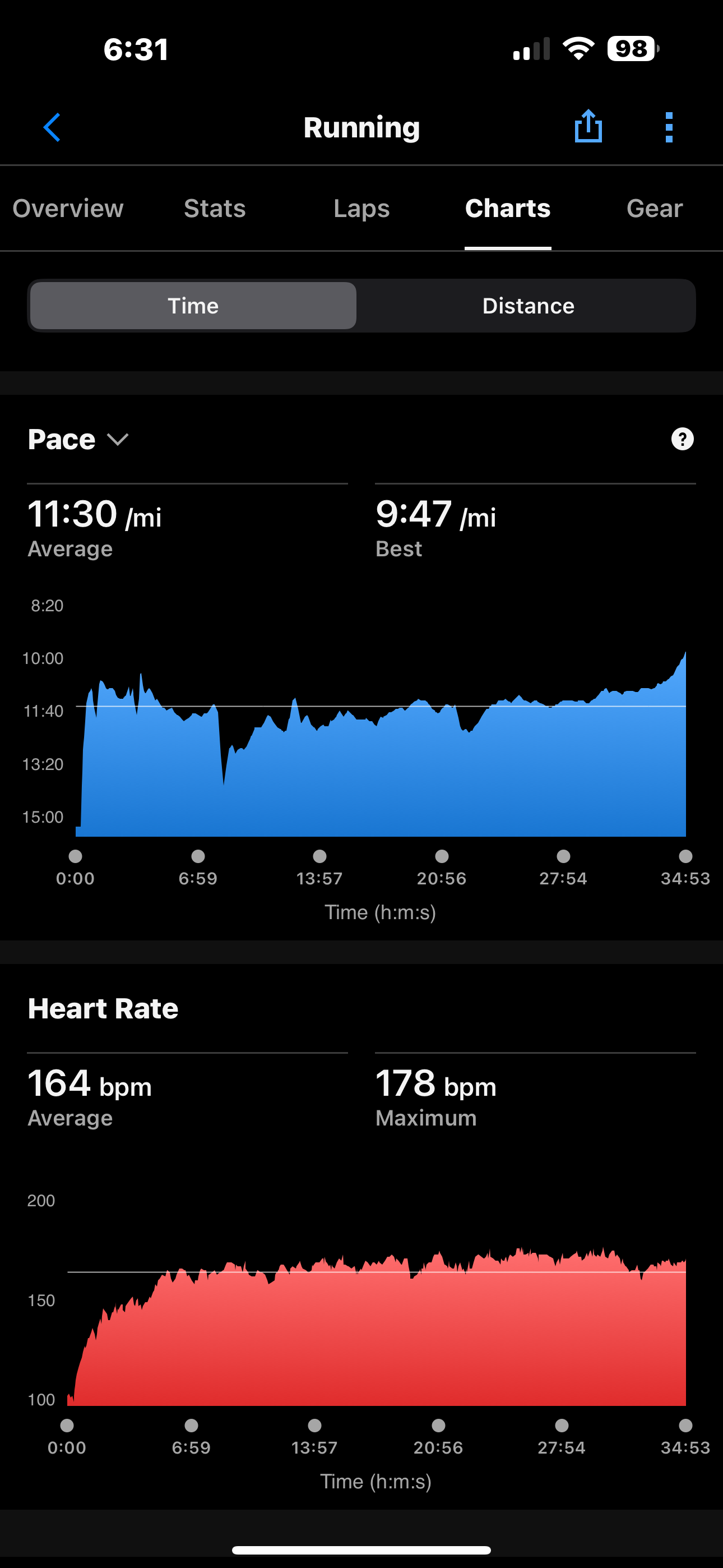Select the Charts tab
This screenshot has width=723, height=1568.
point(508,209)
